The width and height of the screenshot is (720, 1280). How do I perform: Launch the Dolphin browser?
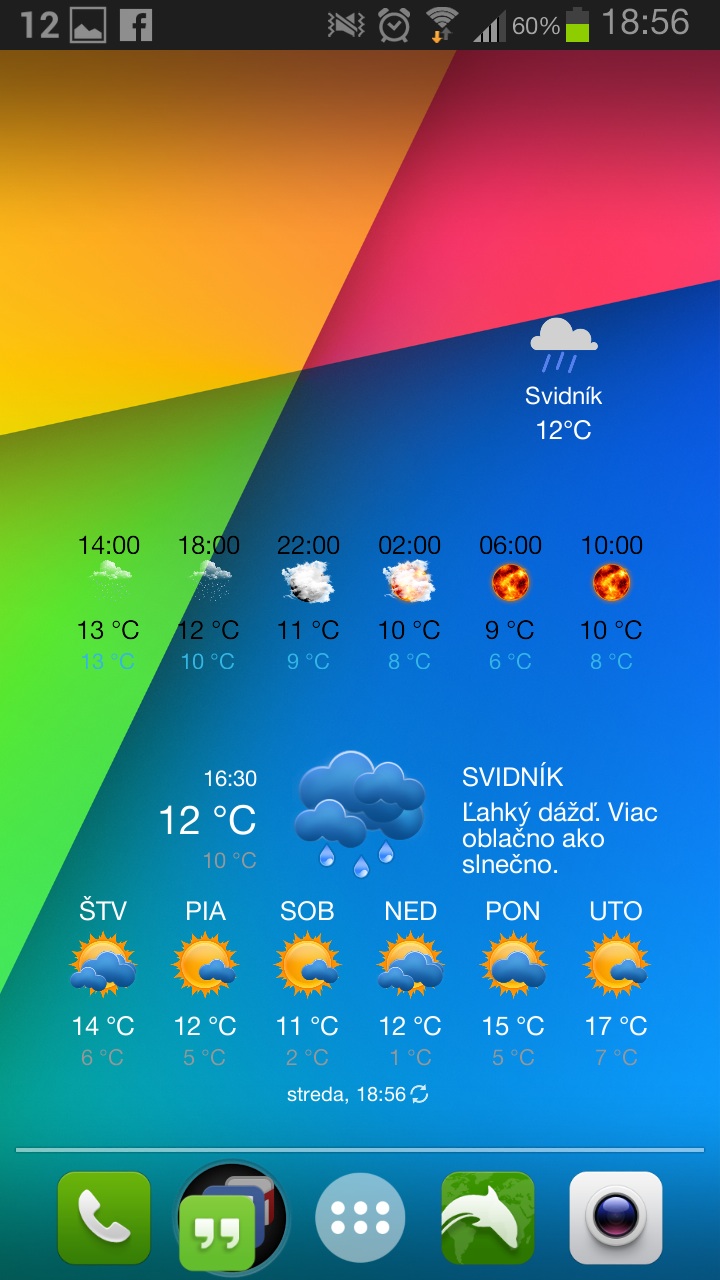pyautogui.click(x=488, y=1218)
